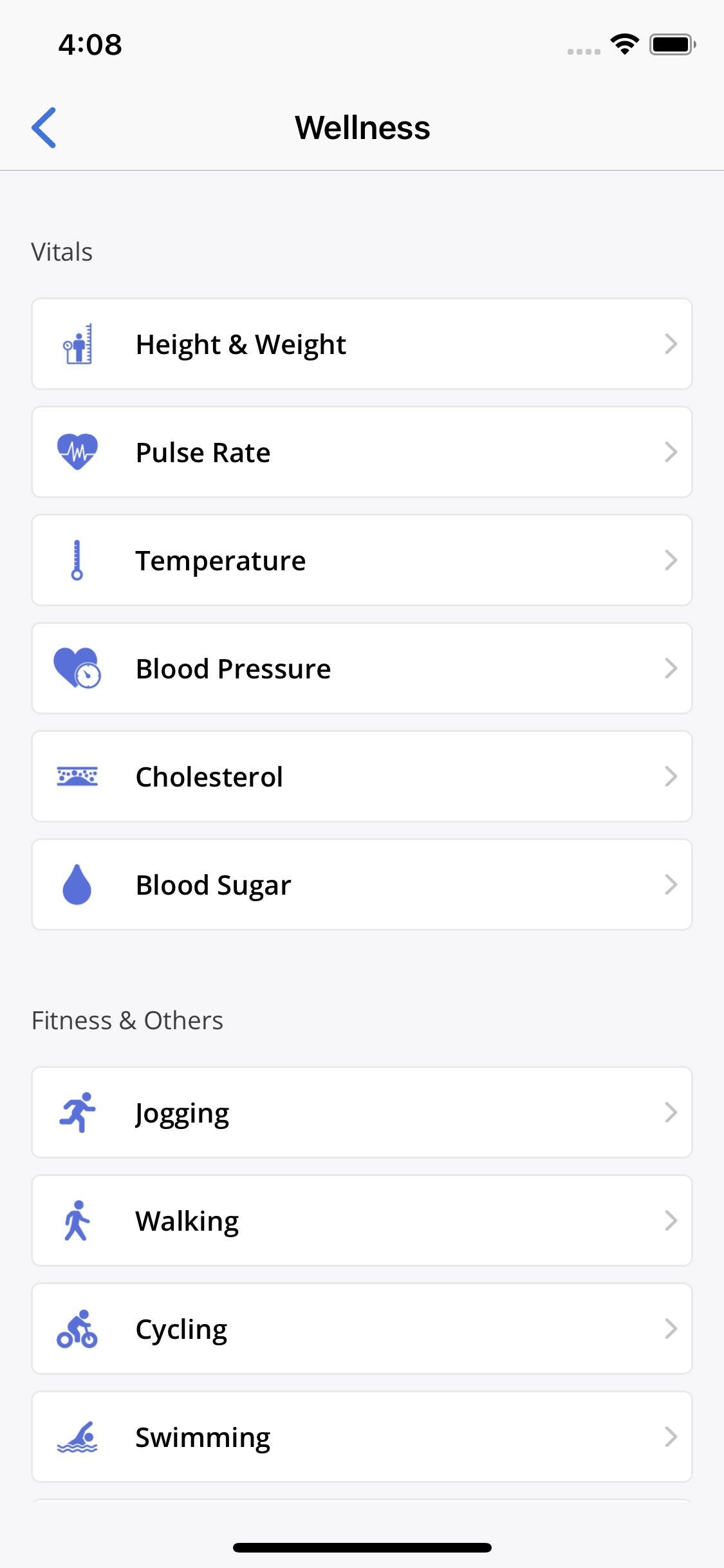The height and width of the screenshot is (1568, 724).
Task: Select the Temperature thermometer icon
Action: click(x=77, y=560)
